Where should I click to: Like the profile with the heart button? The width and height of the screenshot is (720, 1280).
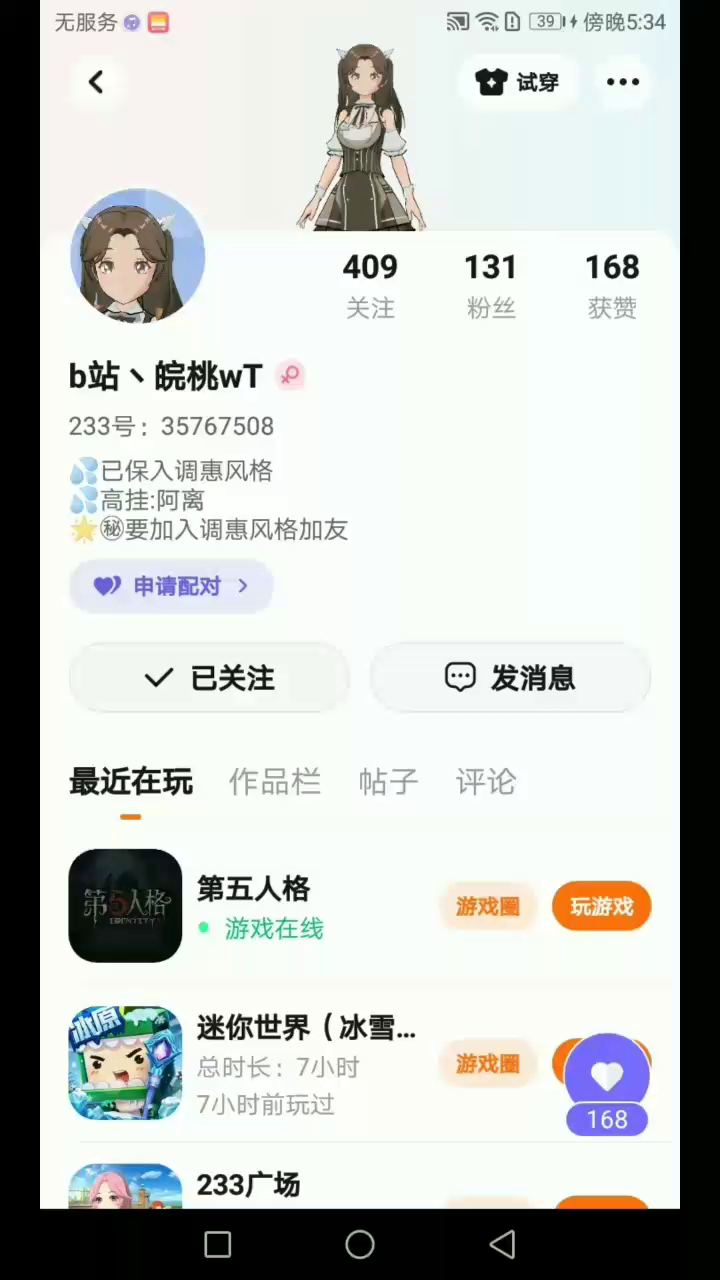tap(607, 1076)
